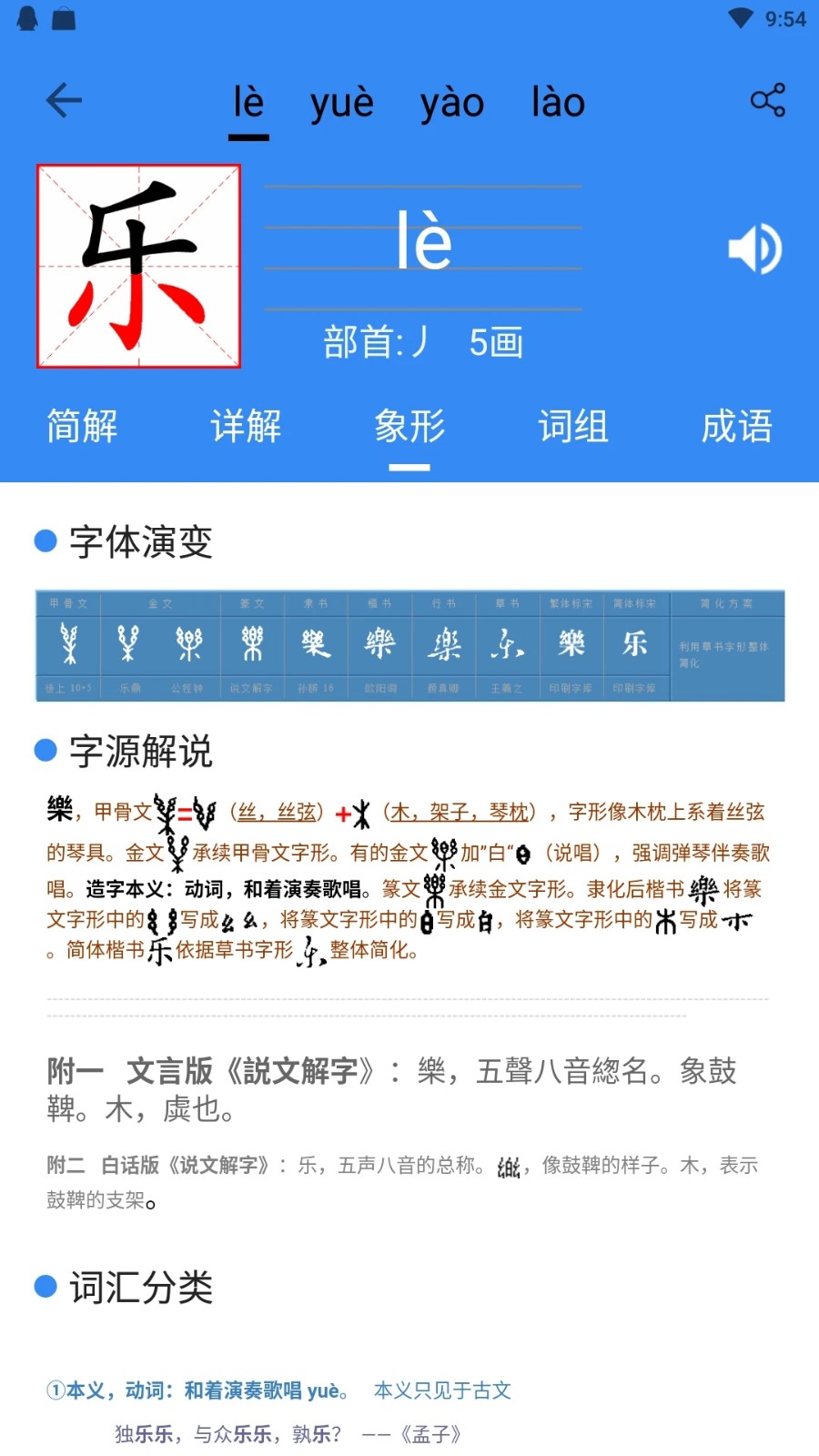Switch to the yào pronunciation tab

point(451,102)
